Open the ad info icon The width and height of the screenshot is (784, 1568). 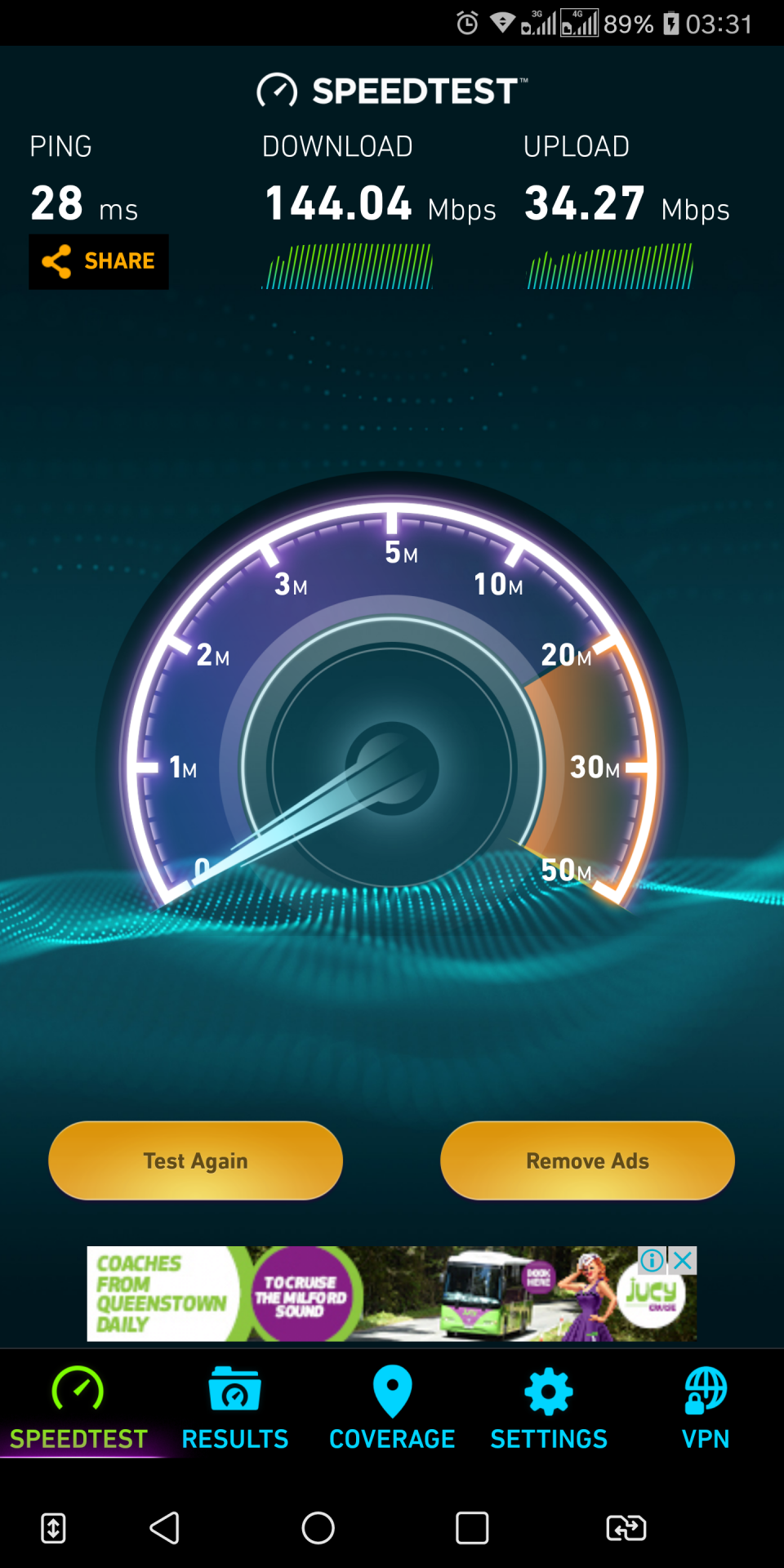point(652,1260)
